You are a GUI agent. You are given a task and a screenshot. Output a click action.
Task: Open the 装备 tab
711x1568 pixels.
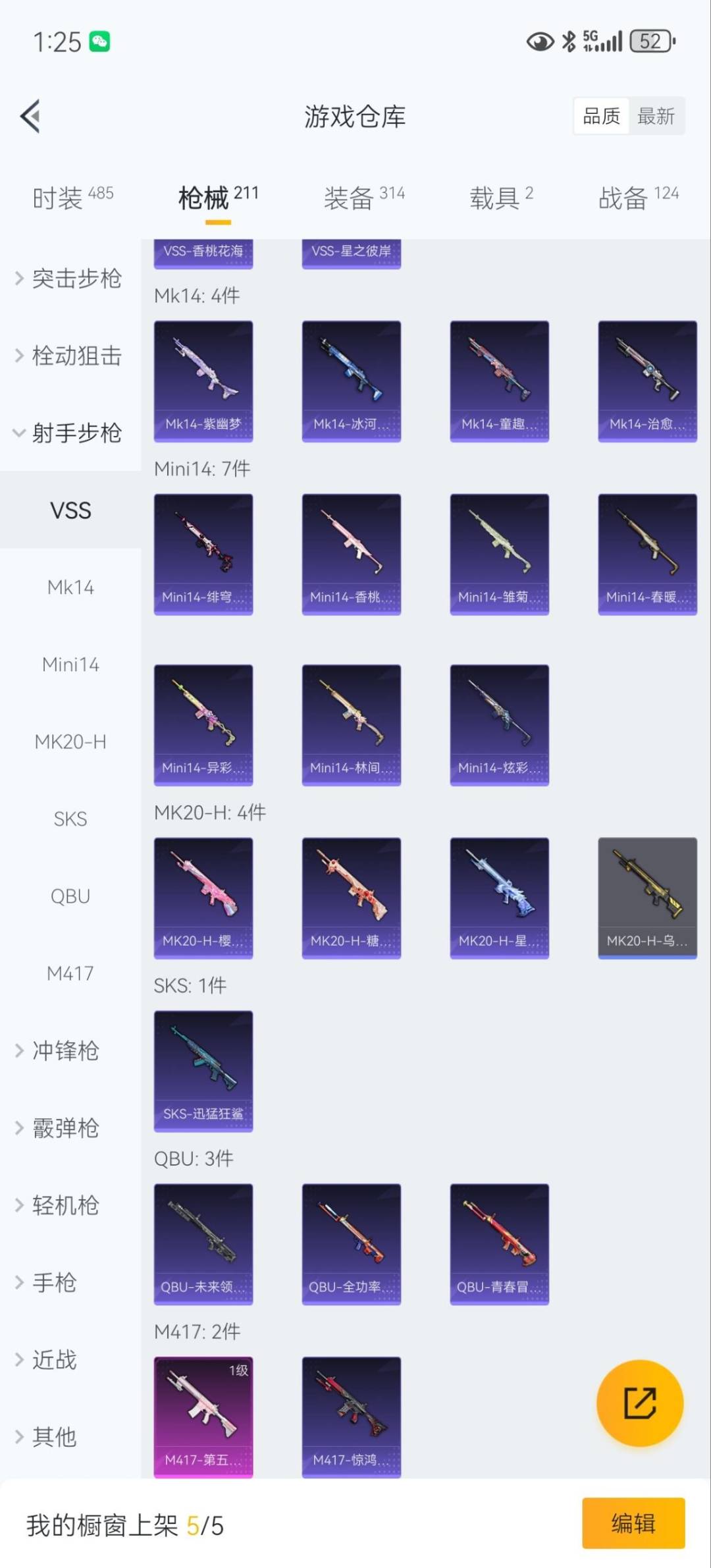363,197
